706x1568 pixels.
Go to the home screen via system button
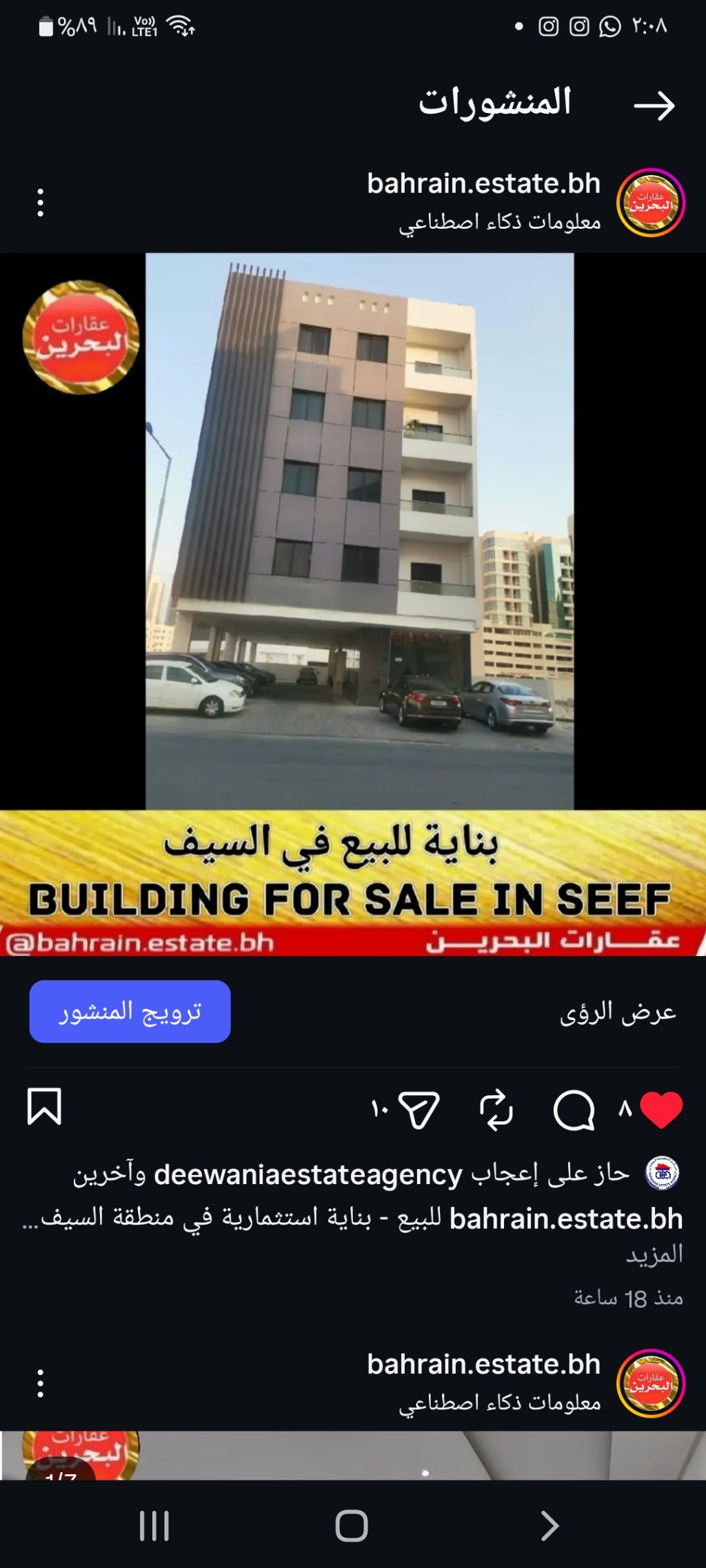352,1526
